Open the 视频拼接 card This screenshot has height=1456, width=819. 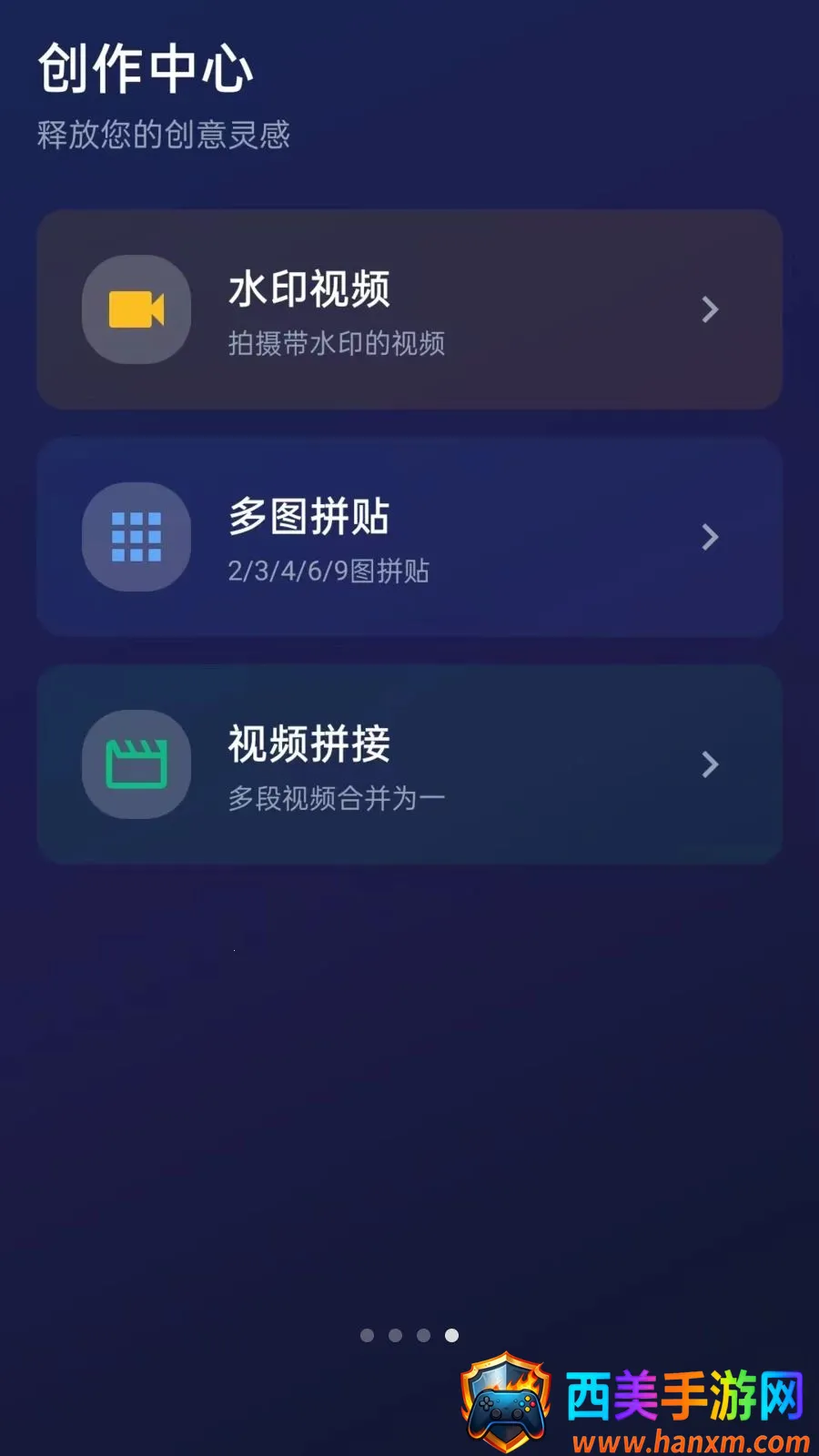pos(409,764)
